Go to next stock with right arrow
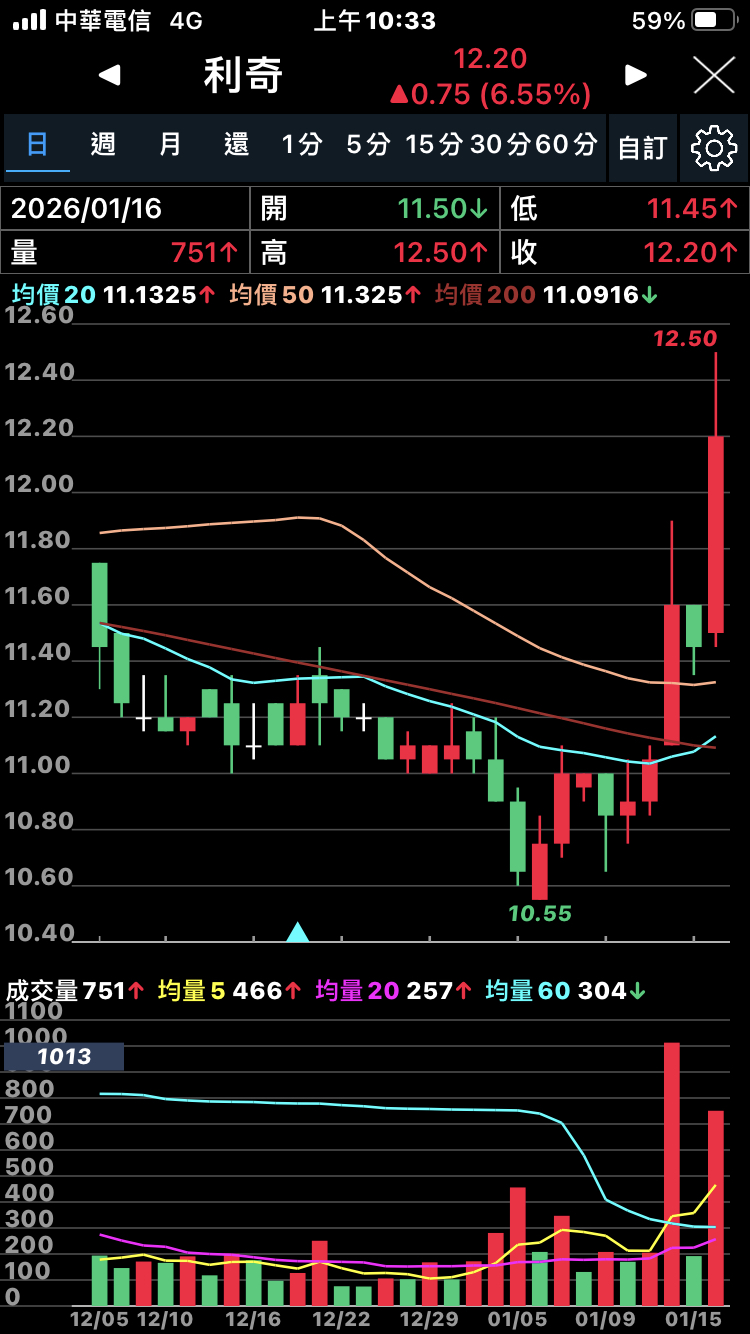750x1334 pixels. (637, 74)
